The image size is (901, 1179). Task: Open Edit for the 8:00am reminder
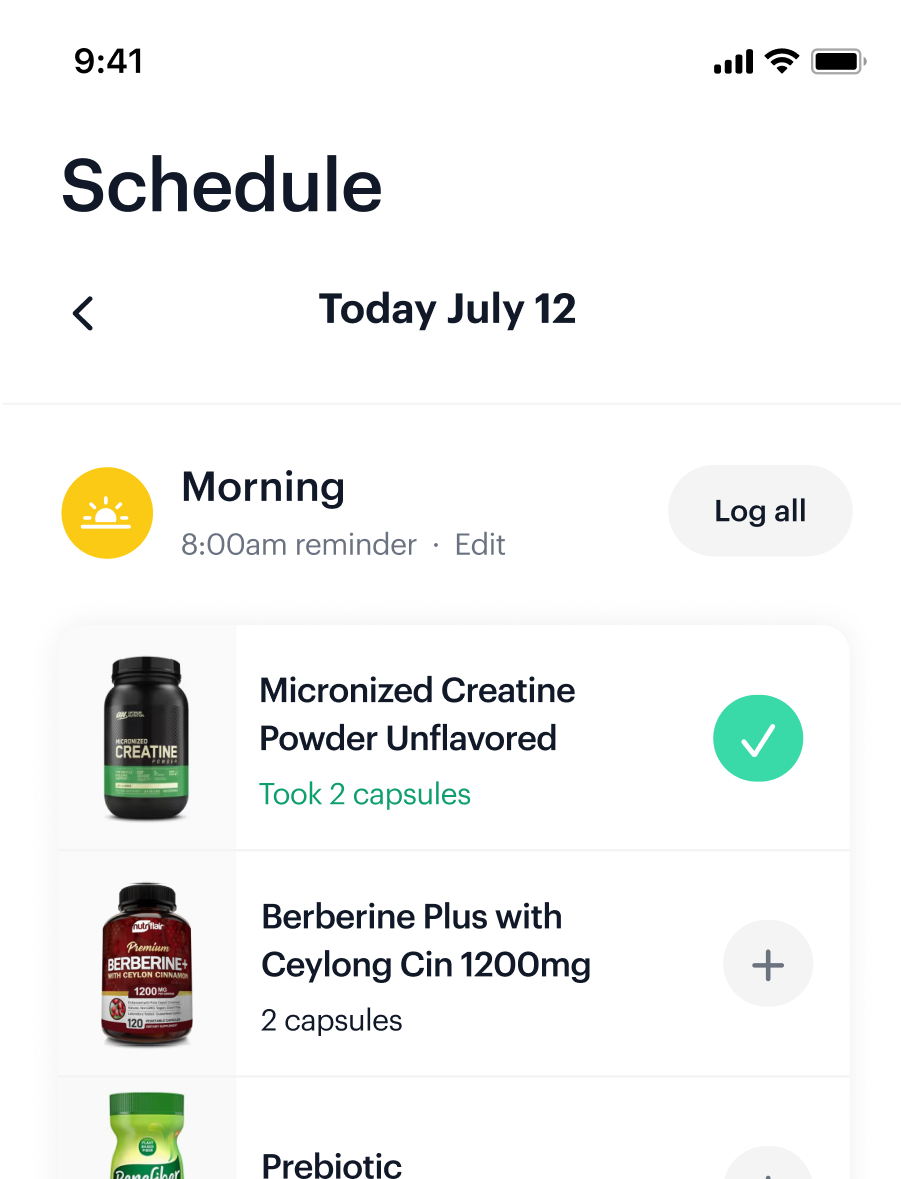pos(480,544)
